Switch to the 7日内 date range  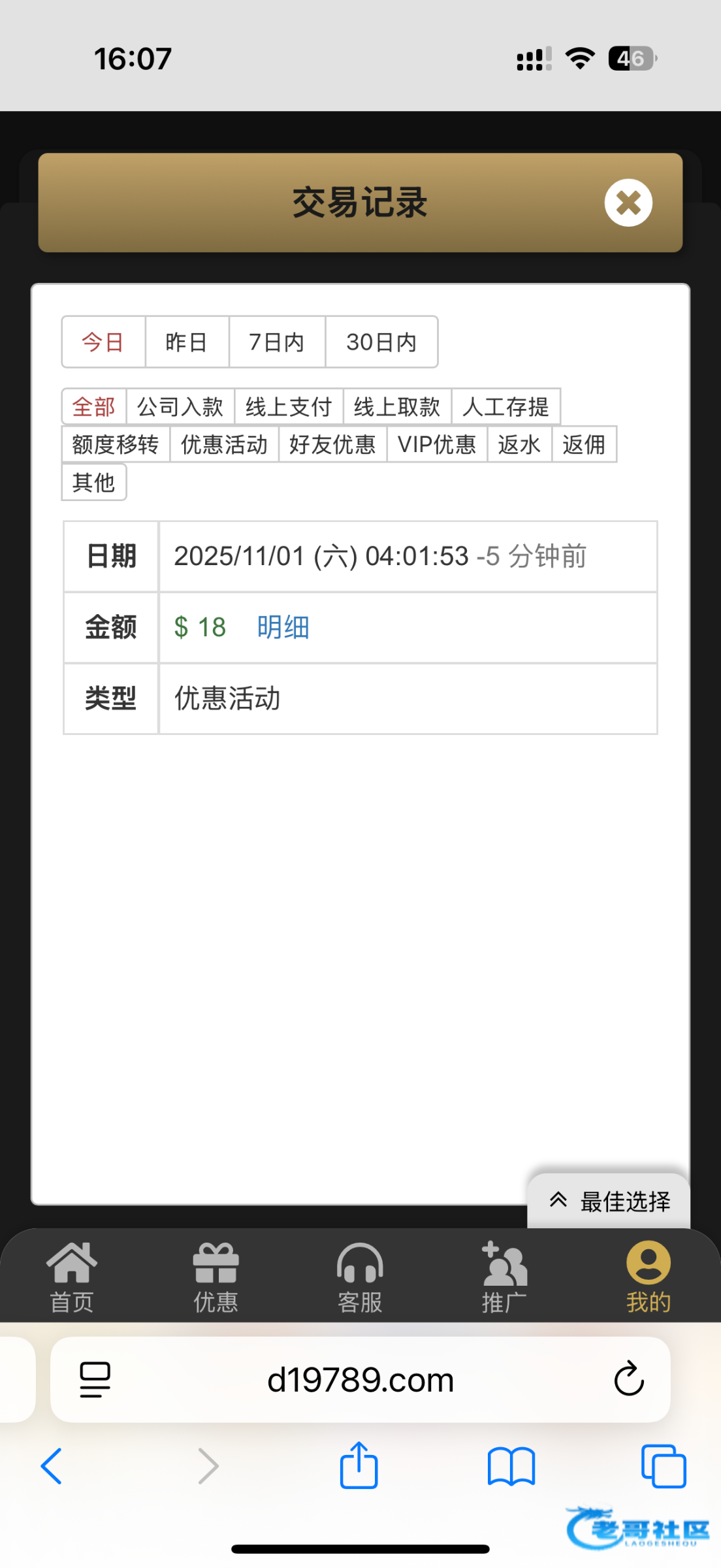[277, 342]
